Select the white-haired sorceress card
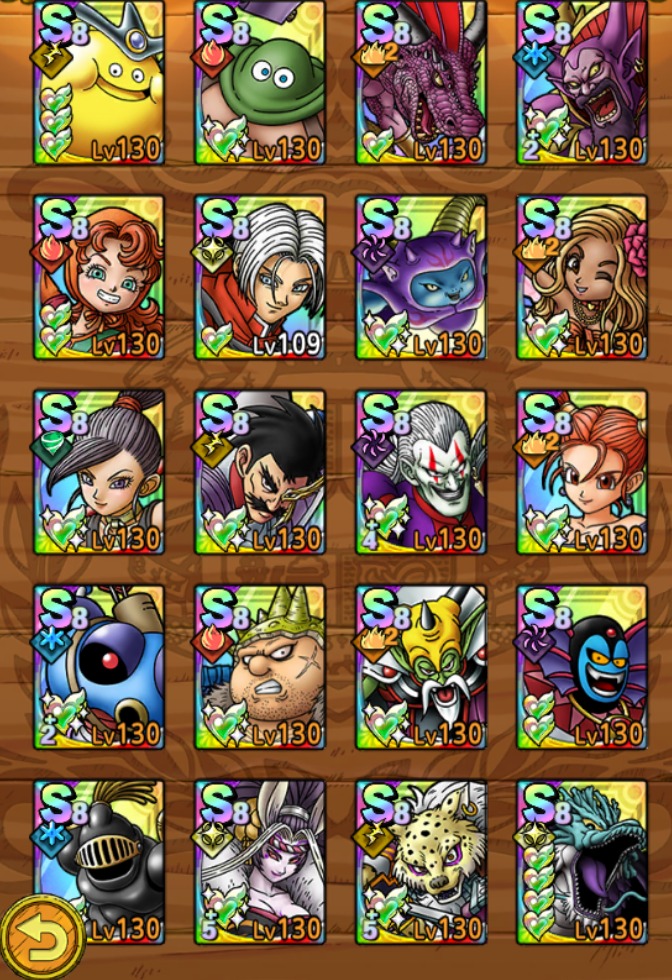672x980 pixels. (260, 862)
